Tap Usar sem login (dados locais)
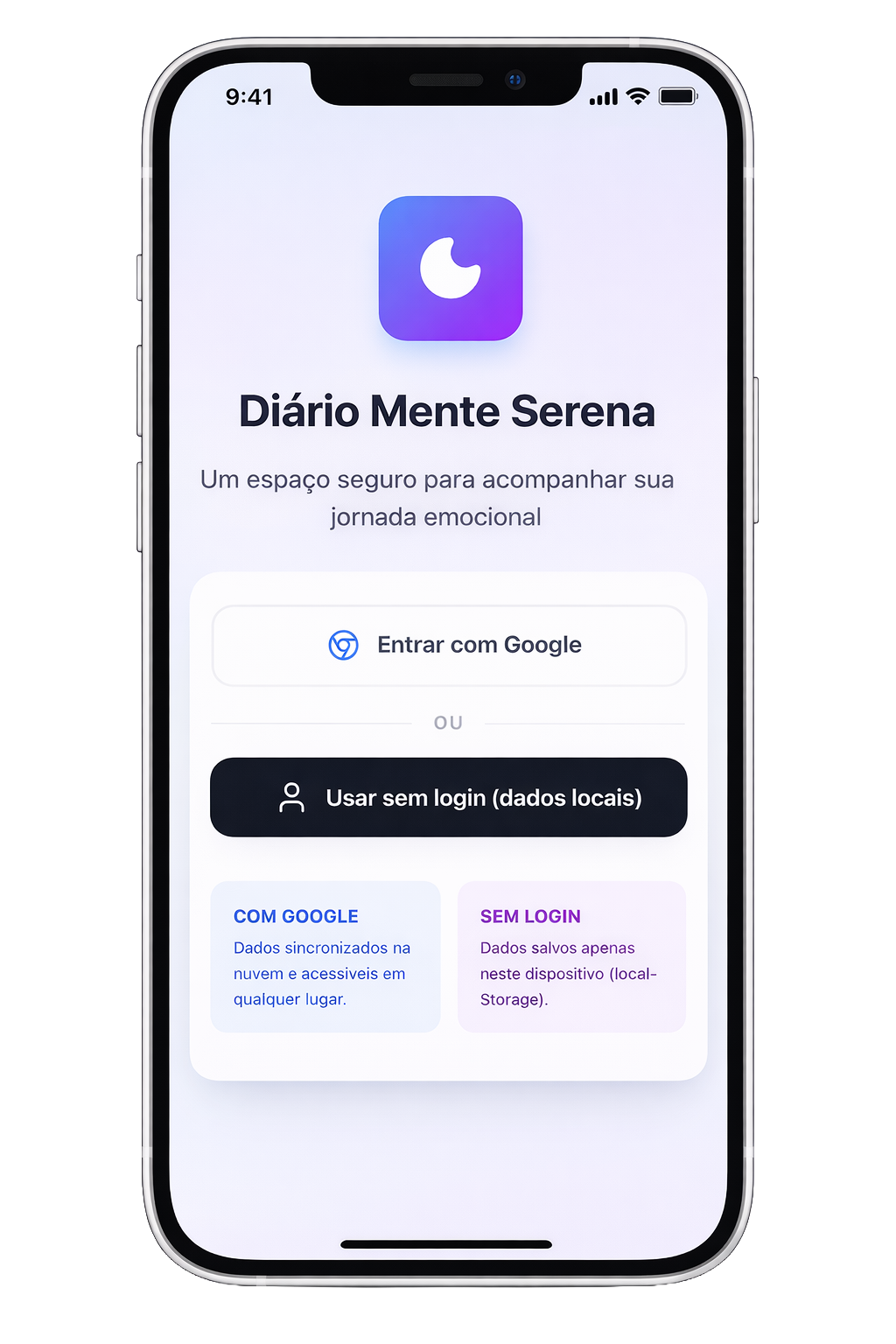 pos(449,797)
